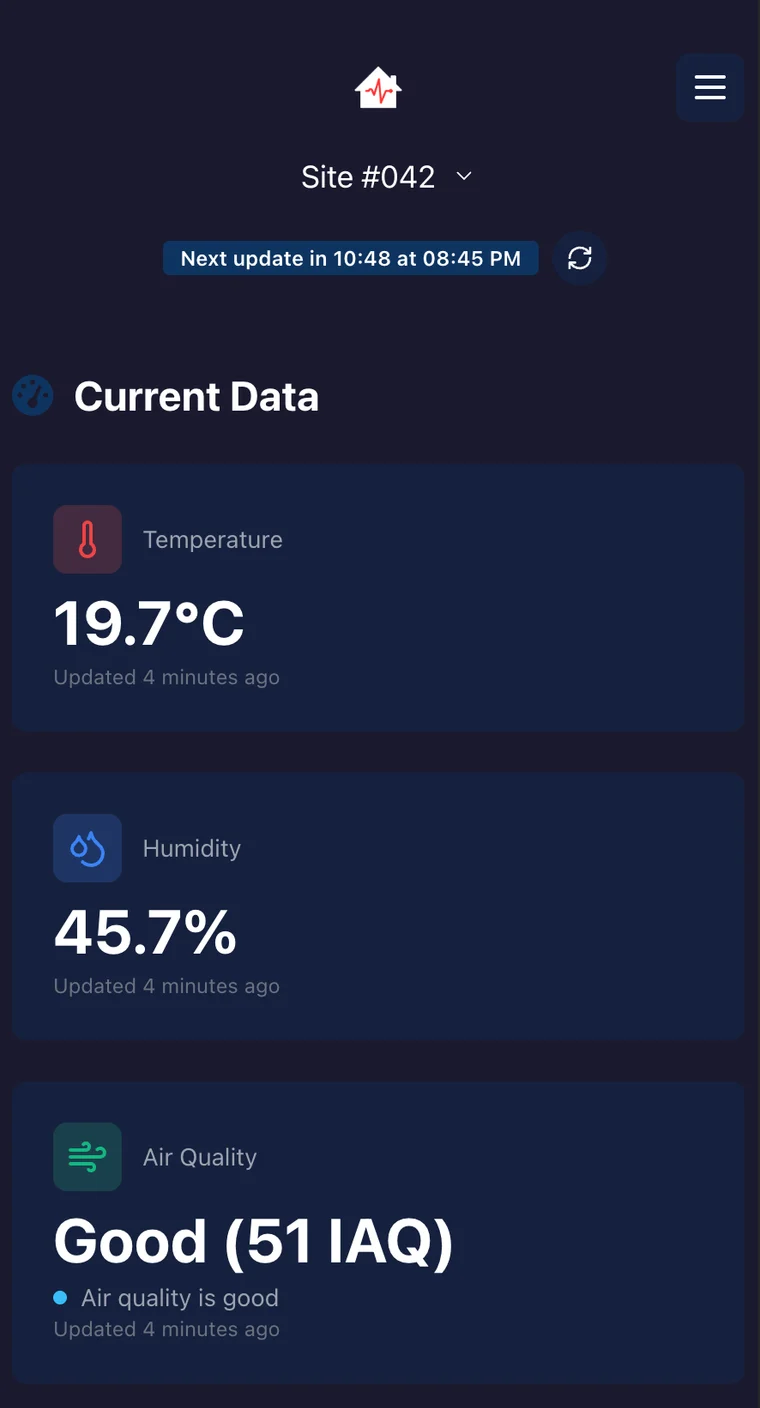Tap the home heartbeat logo
The image size is (760, 1408).
pyautogui.click(x=378, y=88)
